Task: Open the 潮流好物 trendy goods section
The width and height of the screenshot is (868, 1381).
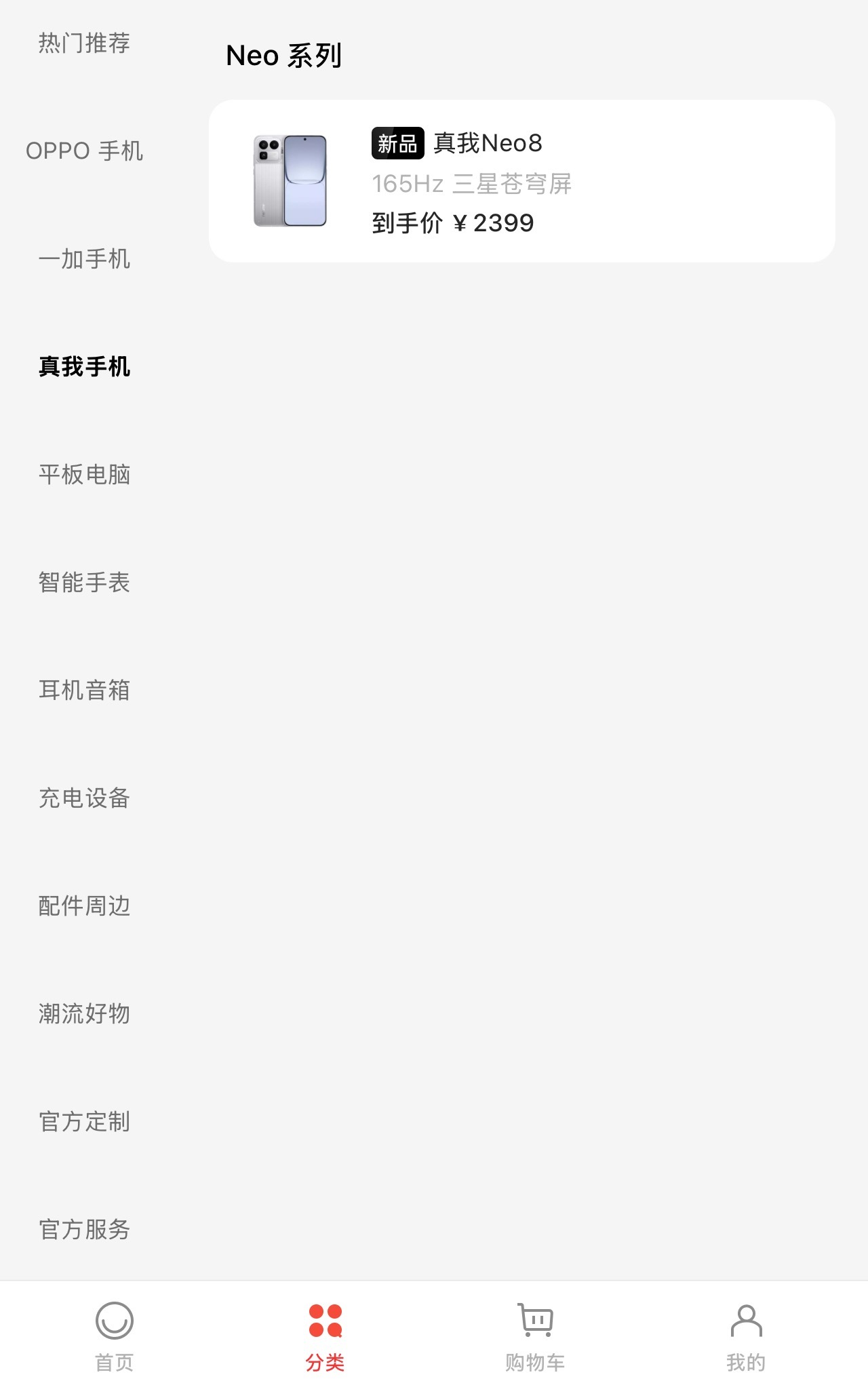Action: [x=84, y=1014]
